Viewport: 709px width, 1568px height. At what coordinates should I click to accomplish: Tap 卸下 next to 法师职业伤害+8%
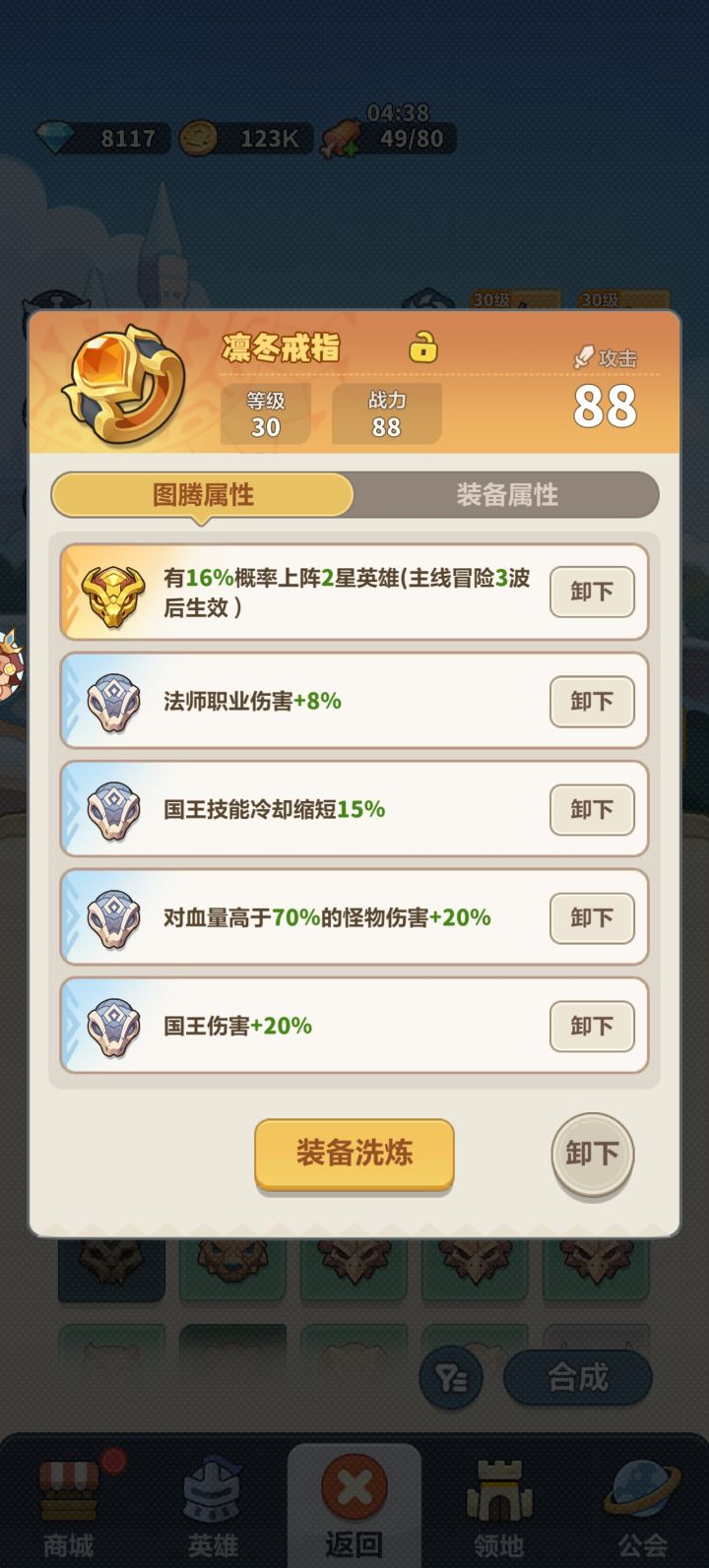coord(592,702)
